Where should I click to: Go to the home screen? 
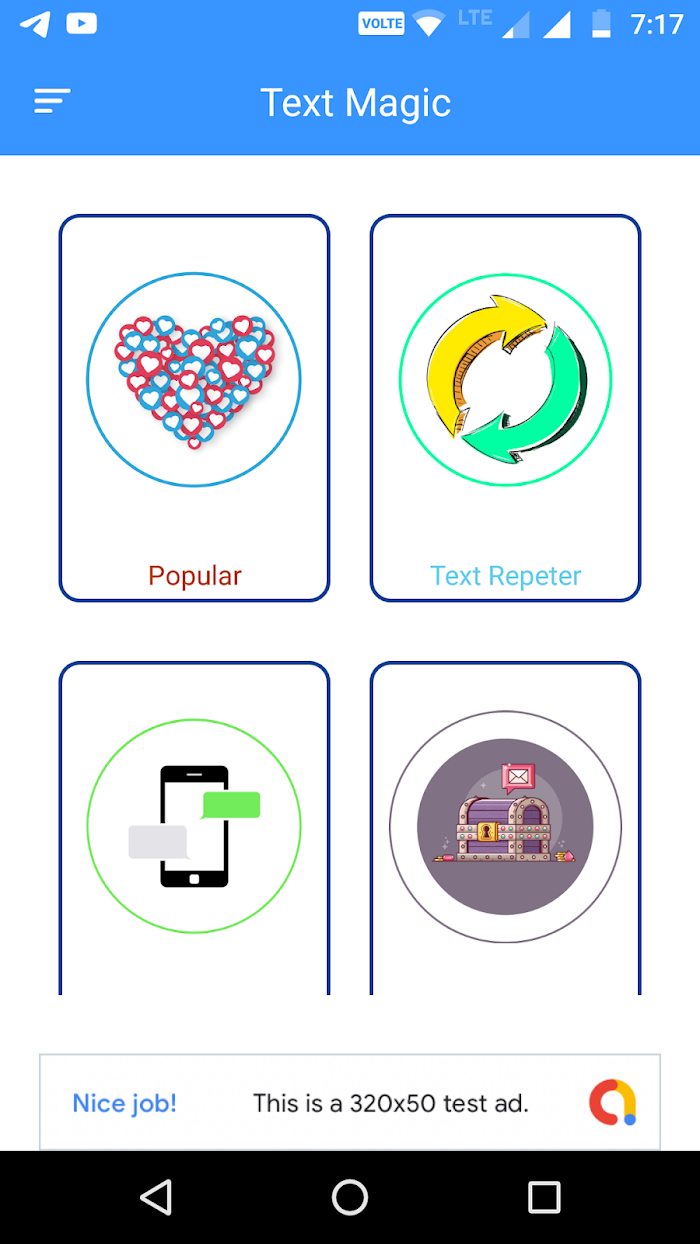(350, 1197)
